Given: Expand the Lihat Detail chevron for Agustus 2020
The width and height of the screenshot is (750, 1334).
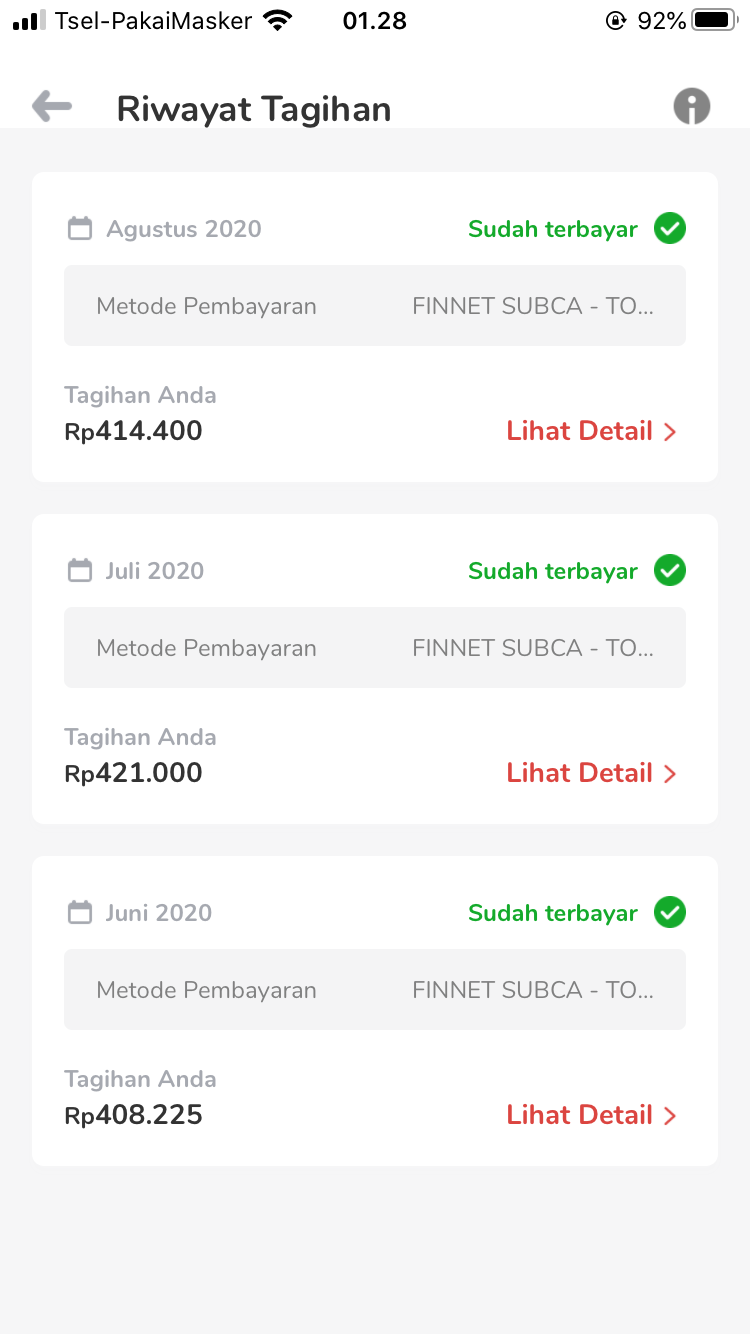Looking at the screenshot, I should click(x=672, y=431).
